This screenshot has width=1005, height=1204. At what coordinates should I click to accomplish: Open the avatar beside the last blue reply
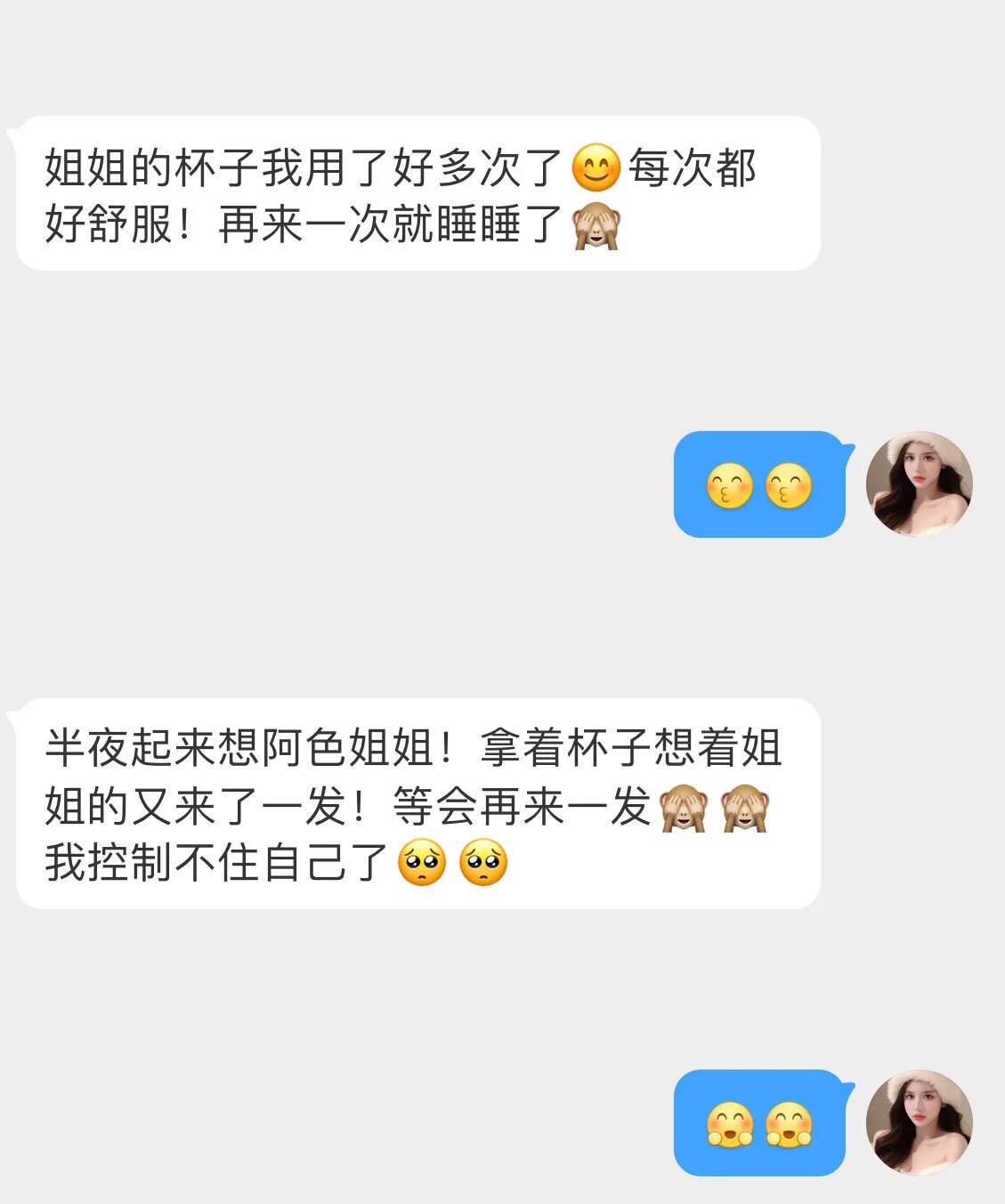(x=919, y=1122)
